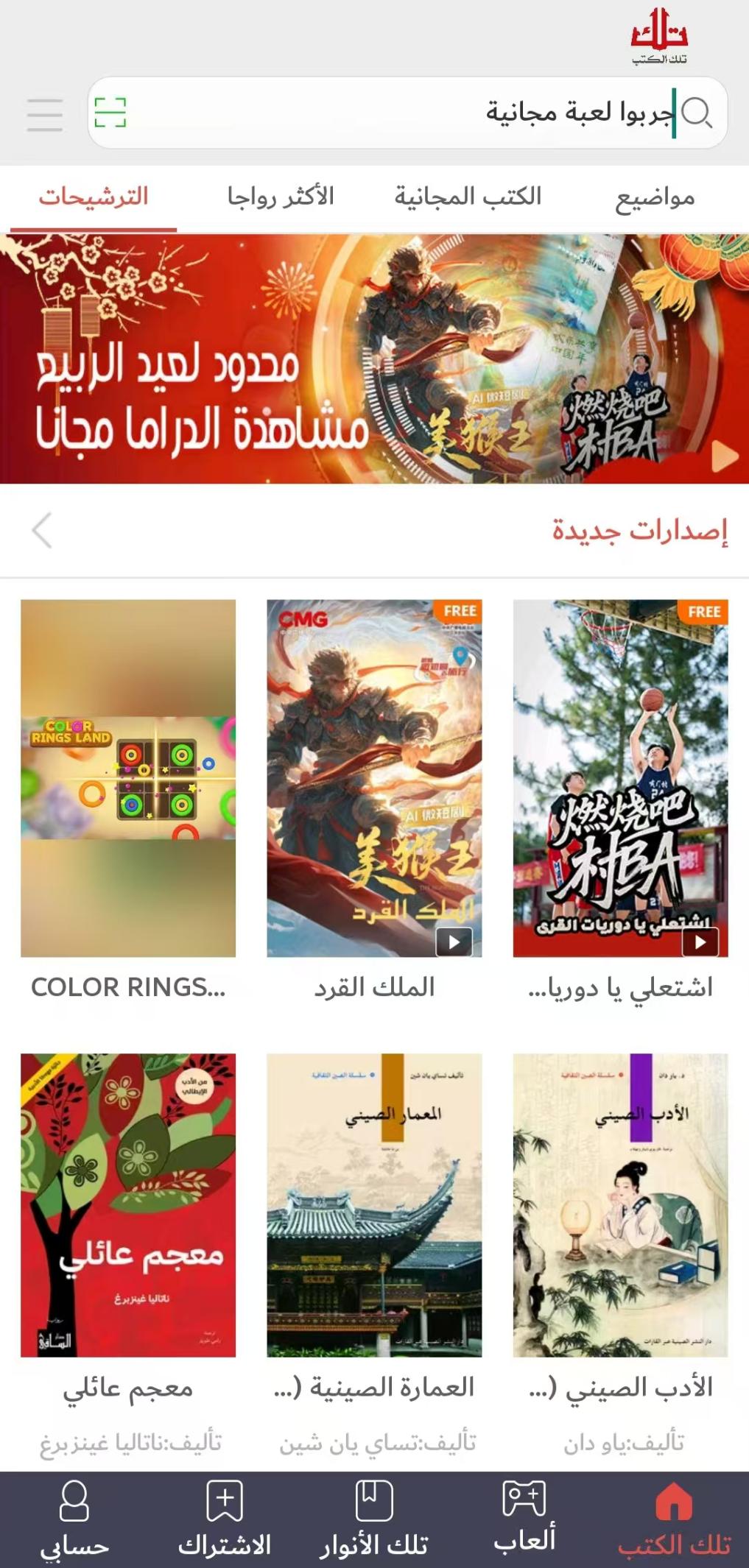Image resolution: width=749 pixels, height=1568 pixels.
Task: Open the book معجم عائلي
Action: click(128, 1205)
